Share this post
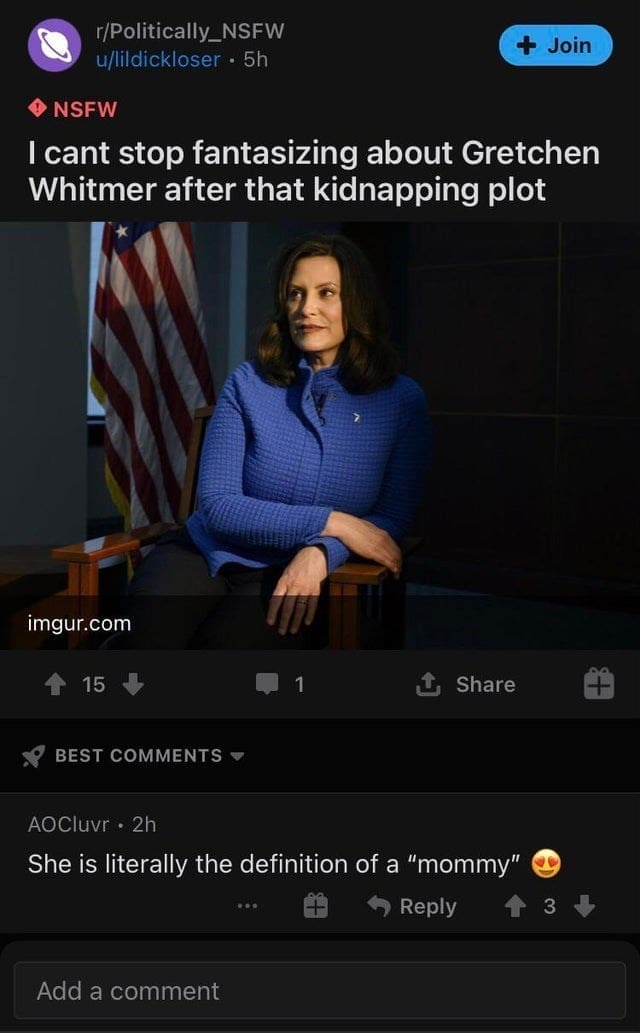Screen dimensions: 640x1033 466,684
